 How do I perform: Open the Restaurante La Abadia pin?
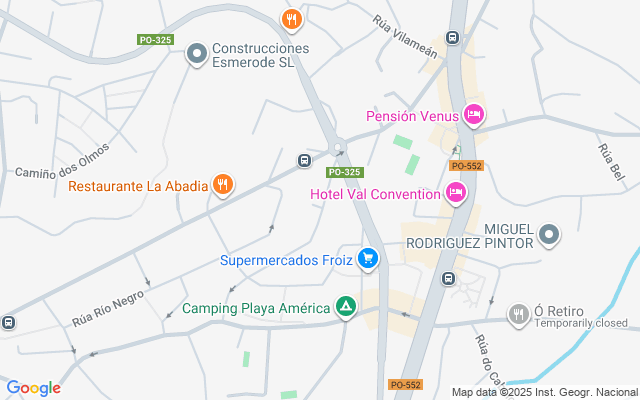(x=223, y=185)
